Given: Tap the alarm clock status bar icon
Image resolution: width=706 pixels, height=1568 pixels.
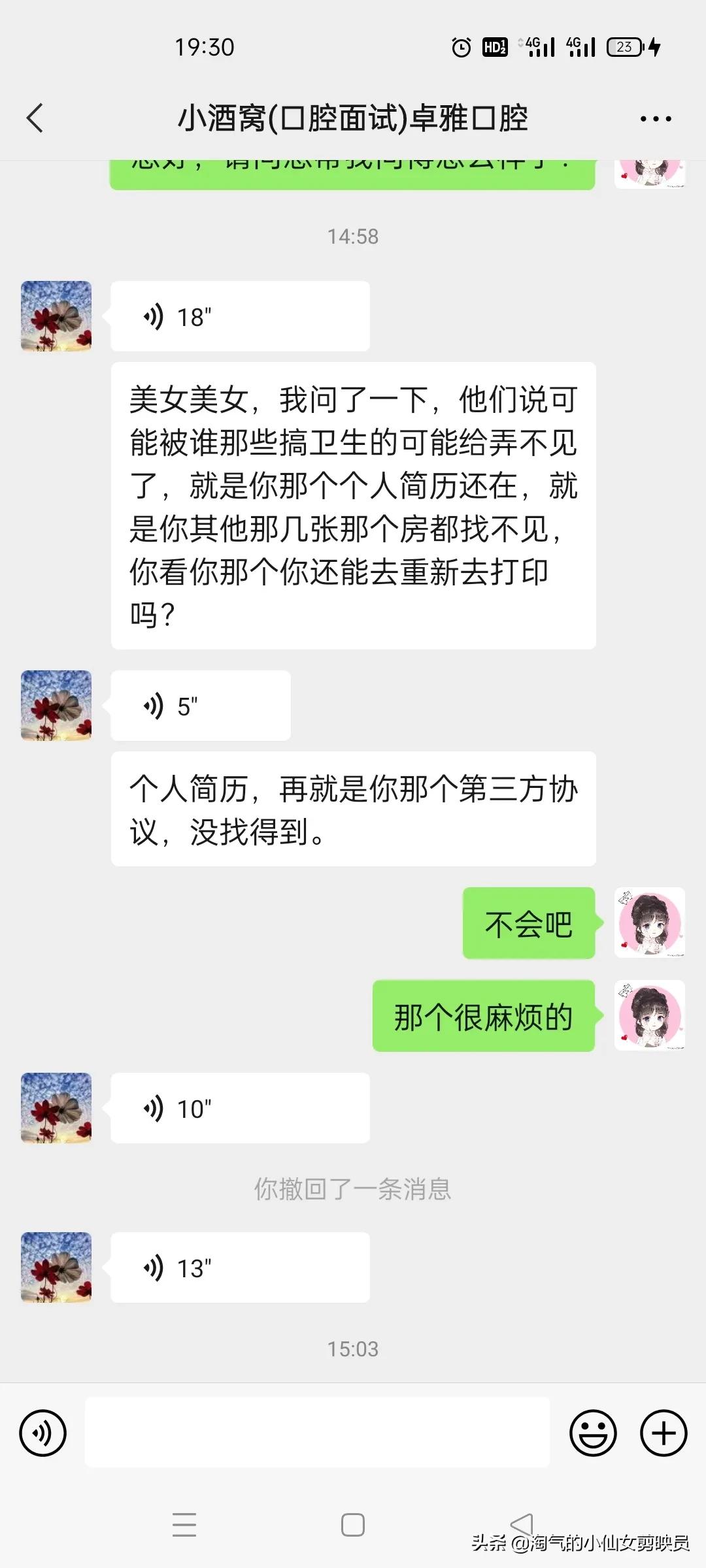Looking at the screenshot, I should (460, 46).
